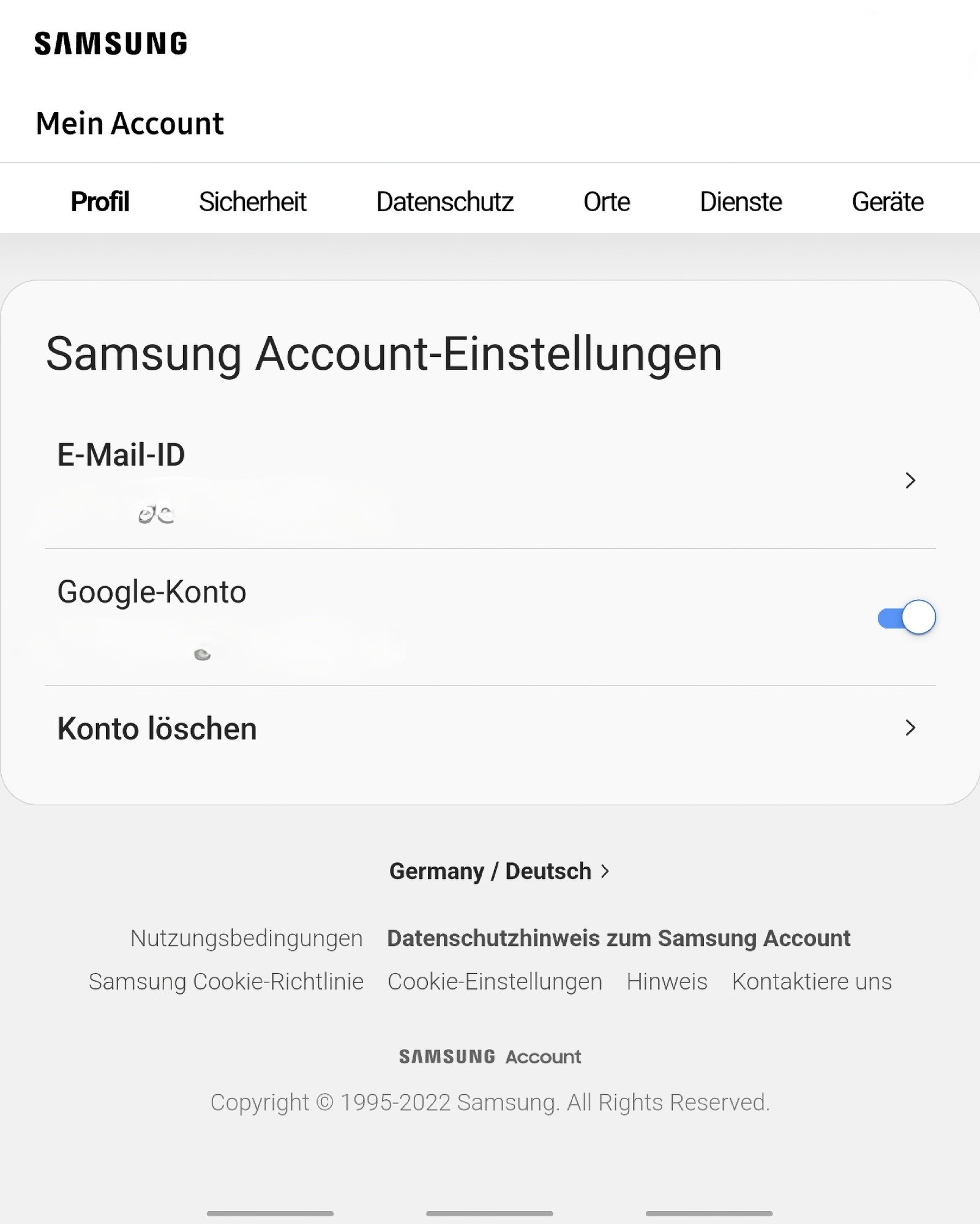This screenshot has height=1224, width=980.
Task: Open the Geräte tab
Action: [887, 201]
